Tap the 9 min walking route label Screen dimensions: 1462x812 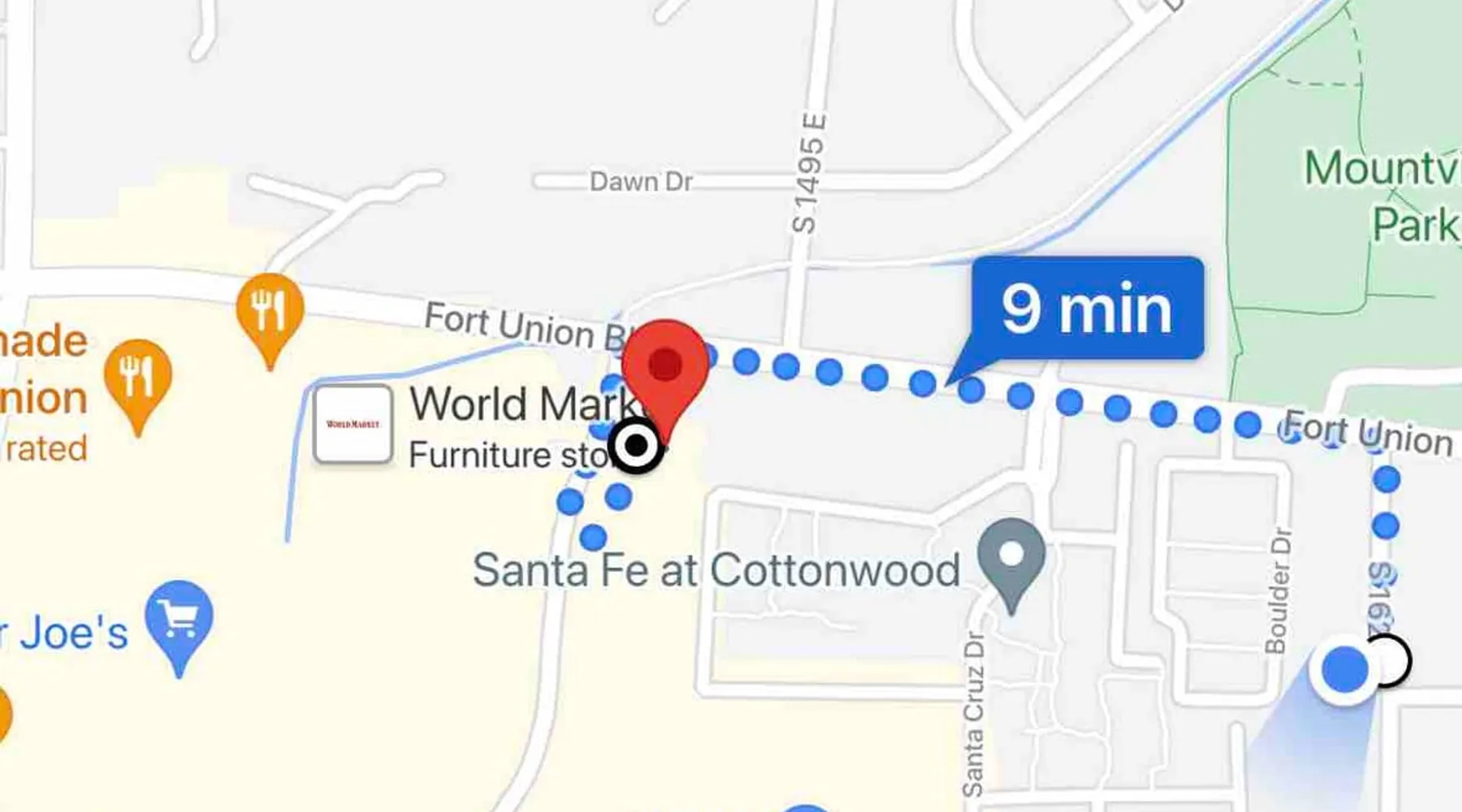pos(1087,309)
